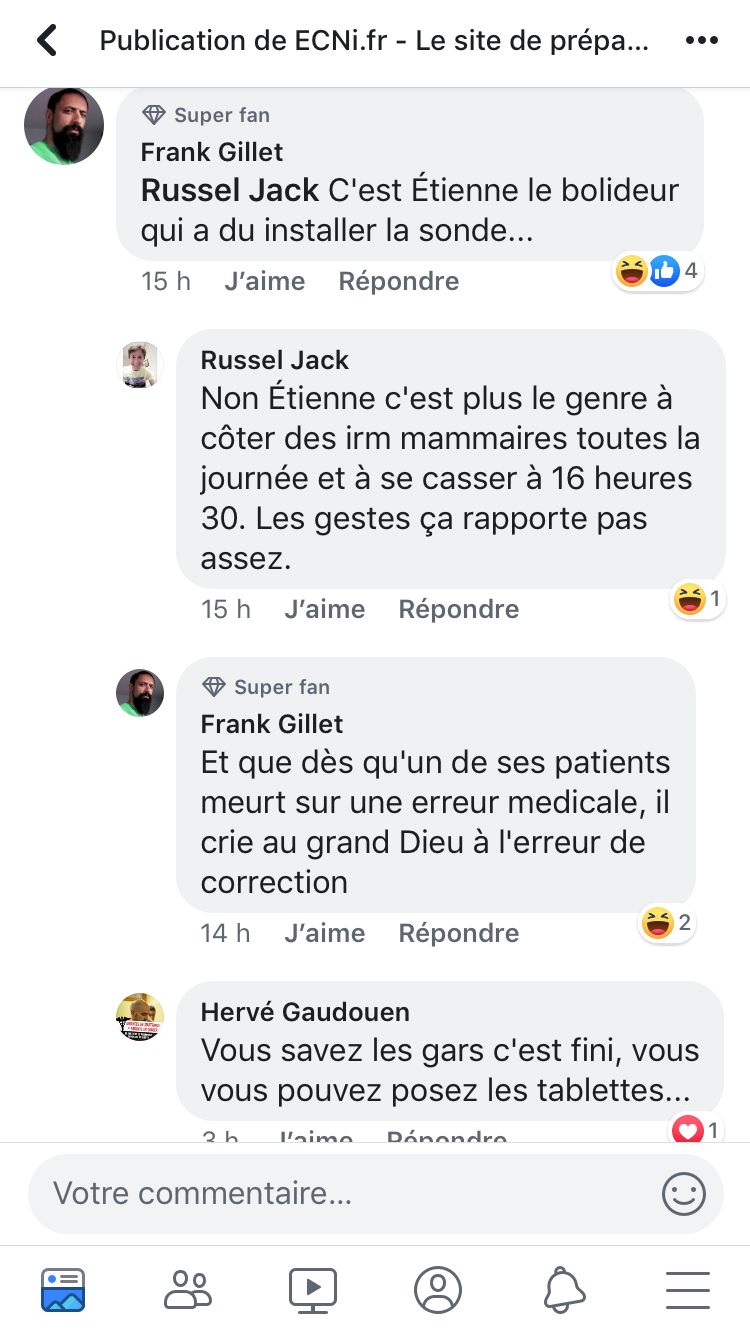Open Russel Jack's profile from his comment name
Image resolution: width=750 pixels, height=1334 pixels.
pos(274,360)
